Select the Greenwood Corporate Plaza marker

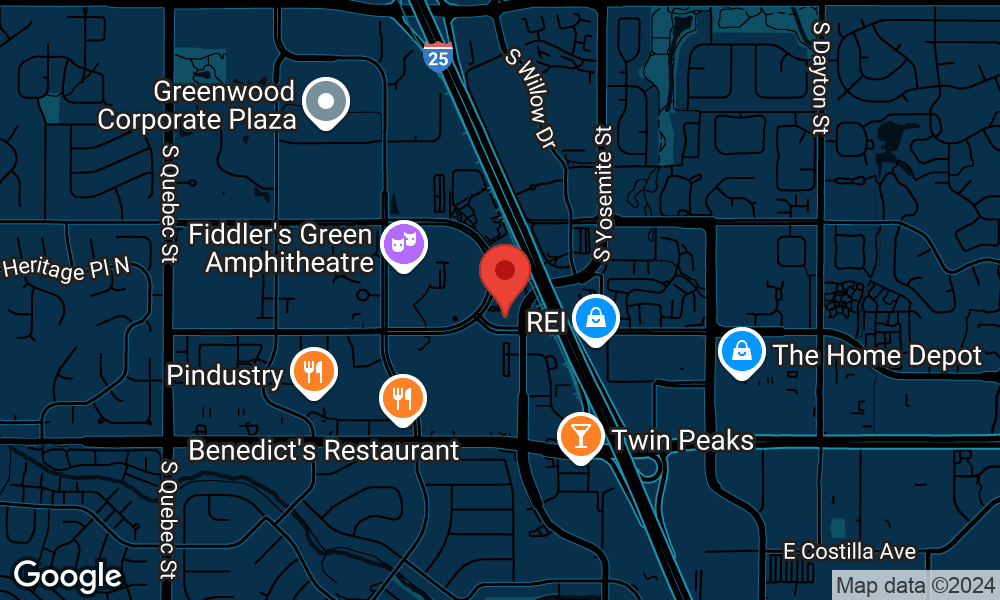tap(325, 102)
